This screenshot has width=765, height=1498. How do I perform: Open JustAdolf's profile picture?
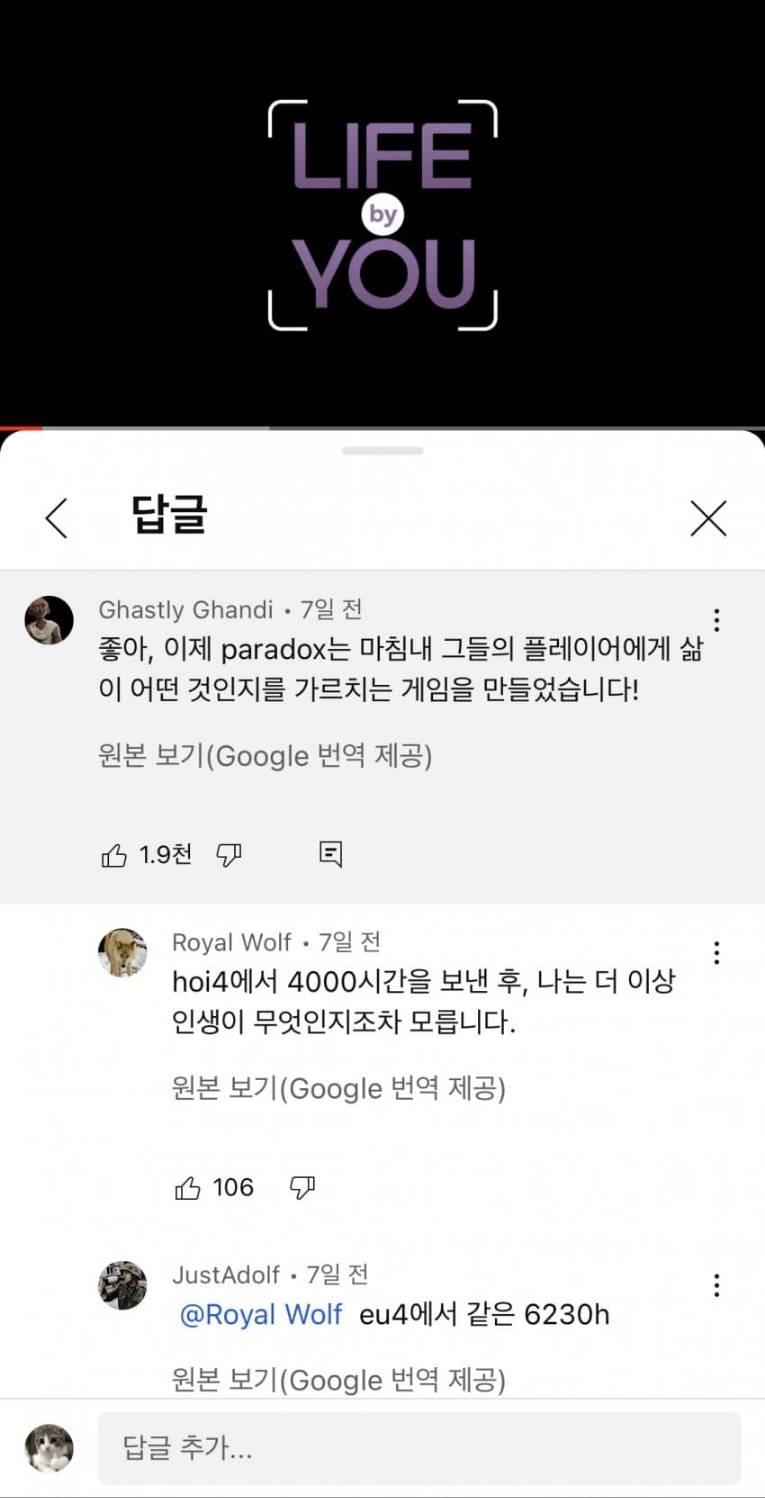pyautogui.click(x=122, y=1285)
